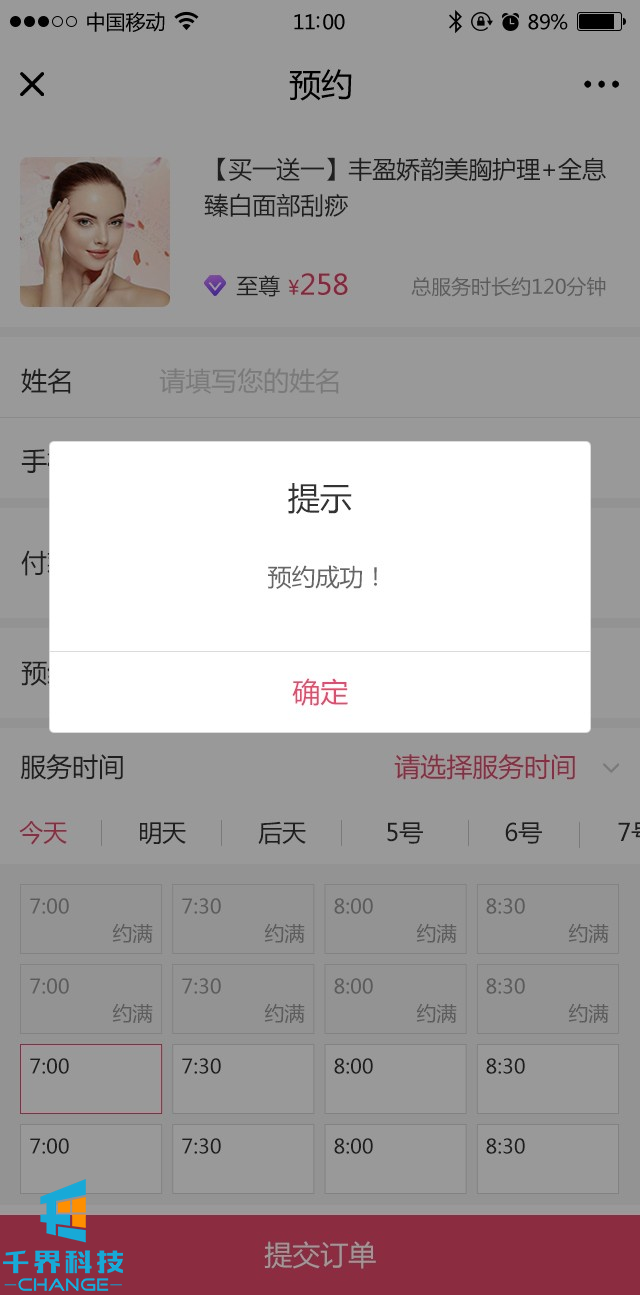Open the three-dot overflow menu
This screenshot has height=1295, width=640.
(601, 84)
